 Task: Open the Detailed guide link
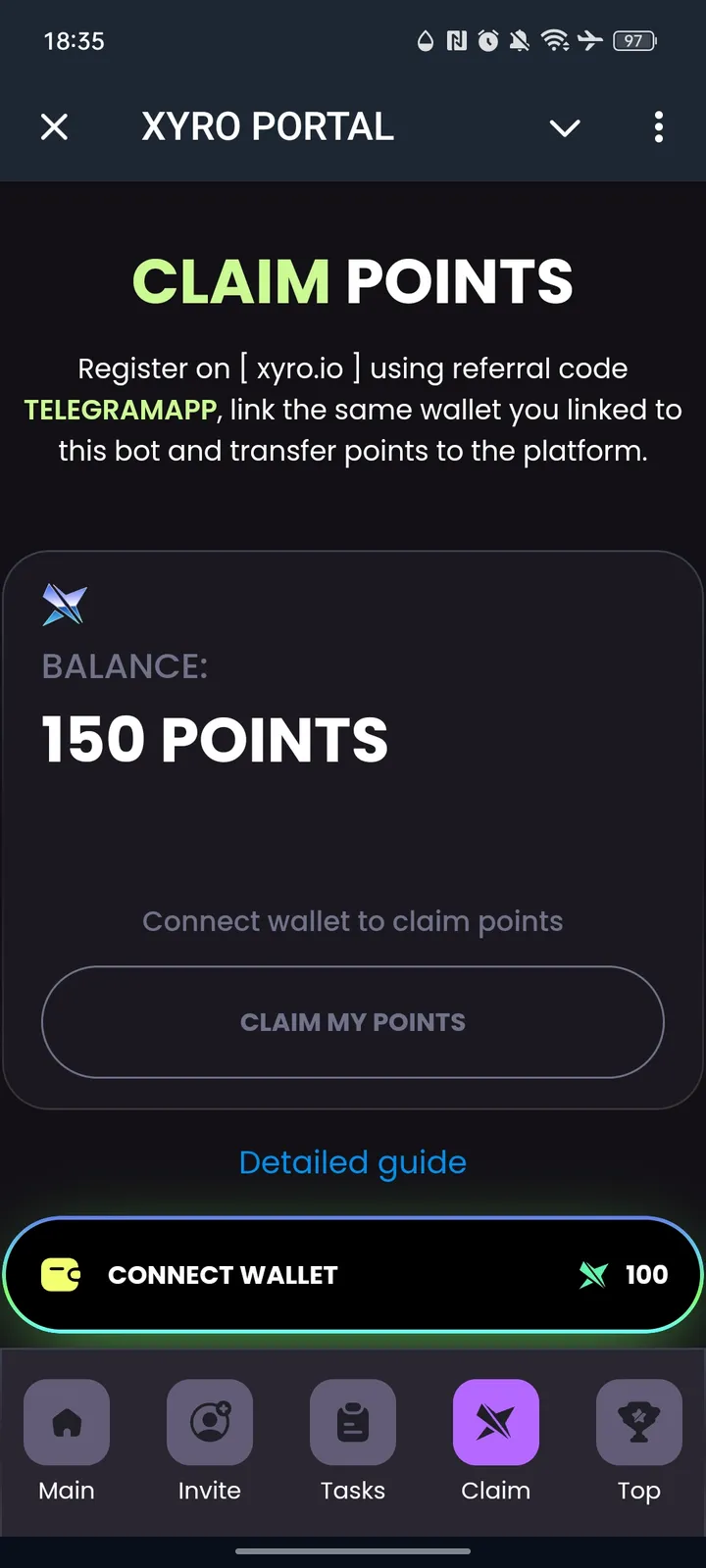(x=352, y=1162)
